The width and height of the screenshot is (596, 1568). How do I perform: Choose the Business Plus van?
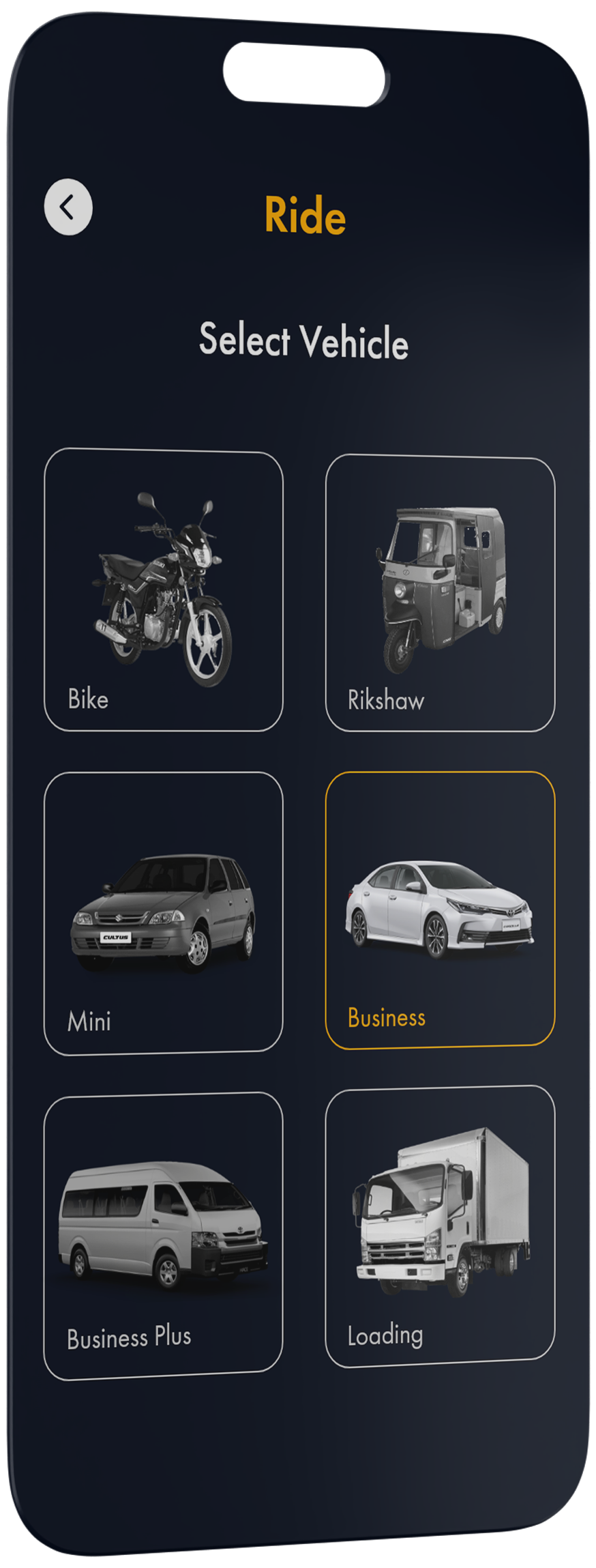coord(163,1236)
